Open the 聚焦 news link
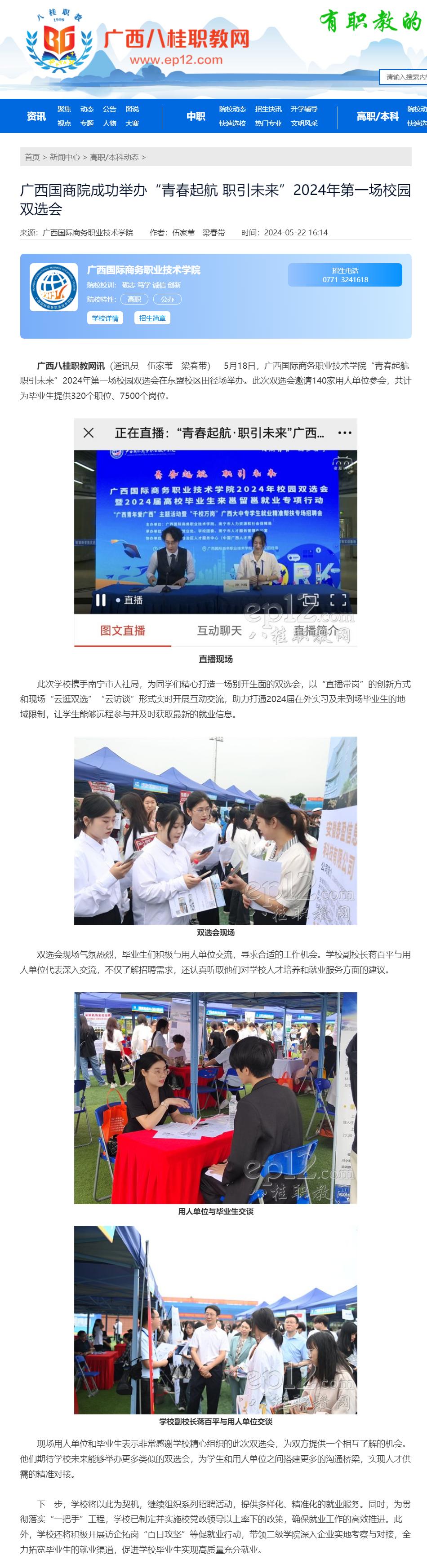 (64, 109)
